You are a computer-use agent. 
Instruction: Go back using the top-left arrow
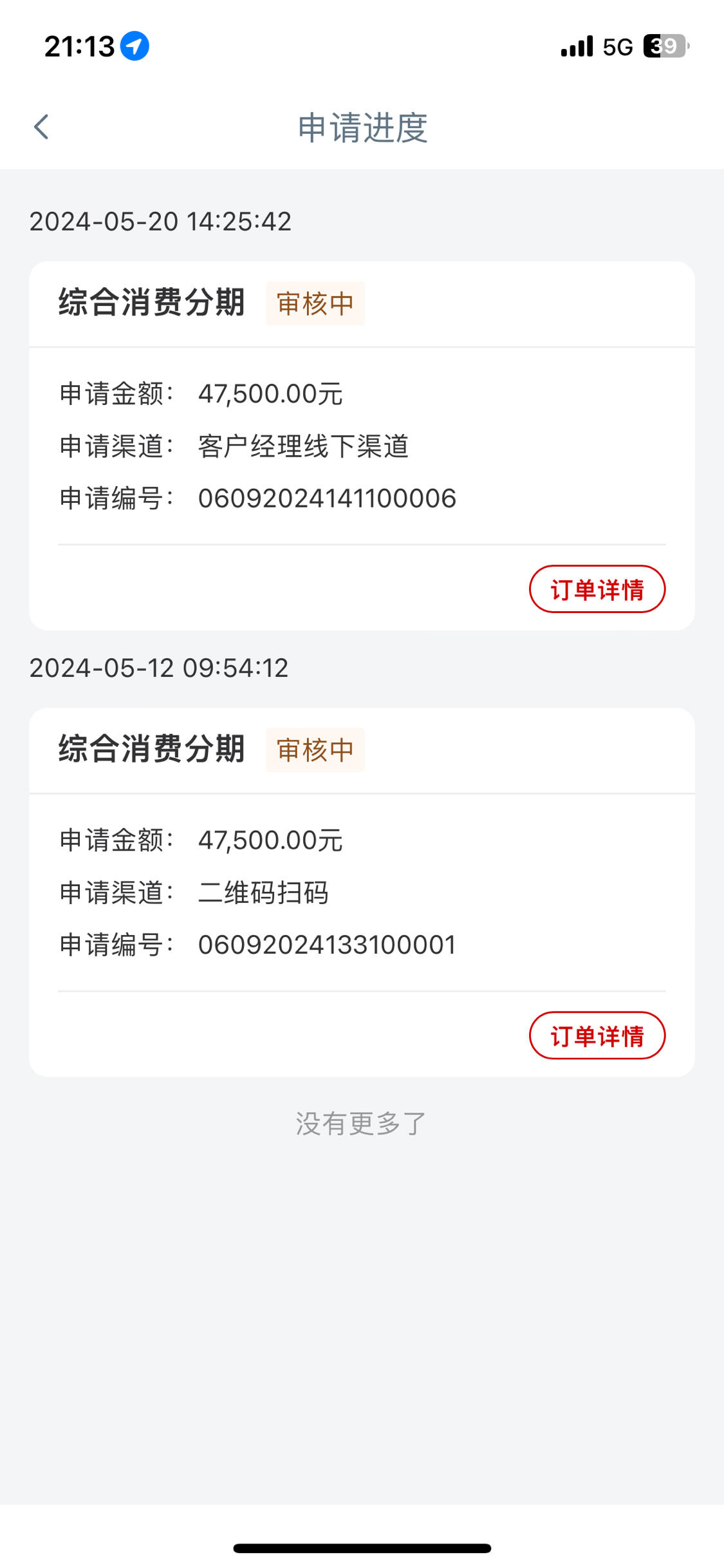click(x=41, y=127)
